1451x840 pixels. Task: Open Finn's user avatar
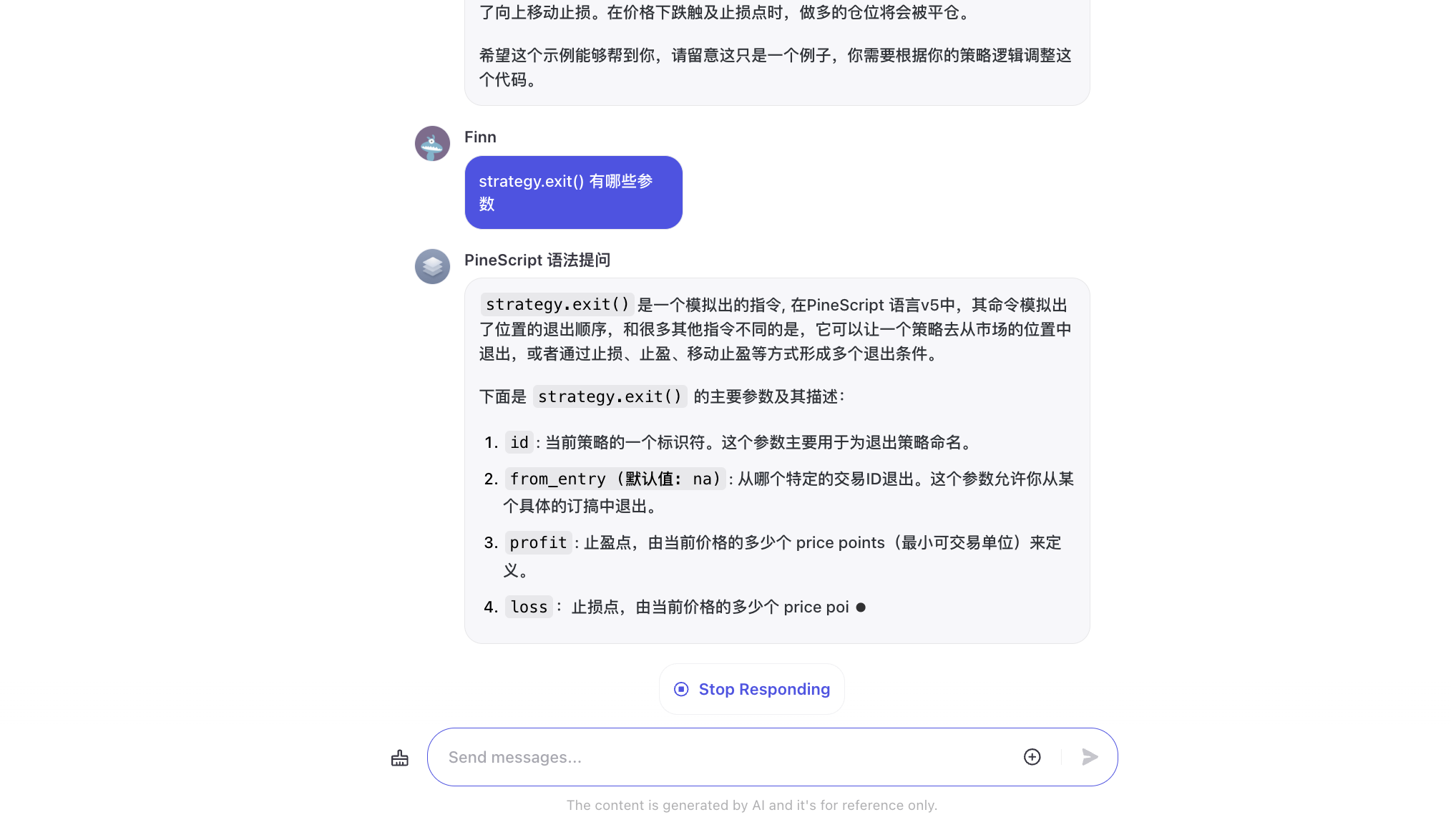click(432, 144)
